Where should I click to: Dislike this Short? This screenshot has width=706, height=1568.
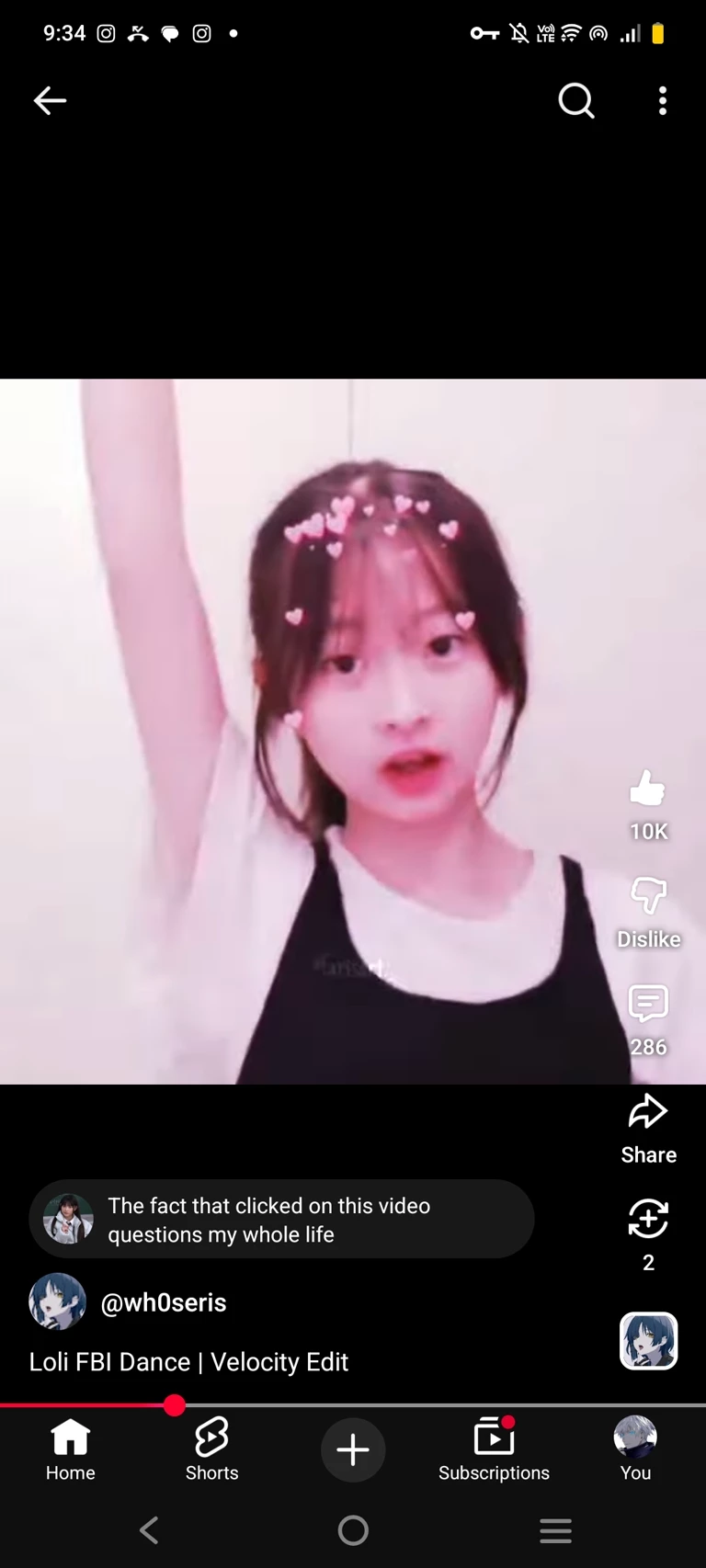pyautogui.click(x=648, y=896)
